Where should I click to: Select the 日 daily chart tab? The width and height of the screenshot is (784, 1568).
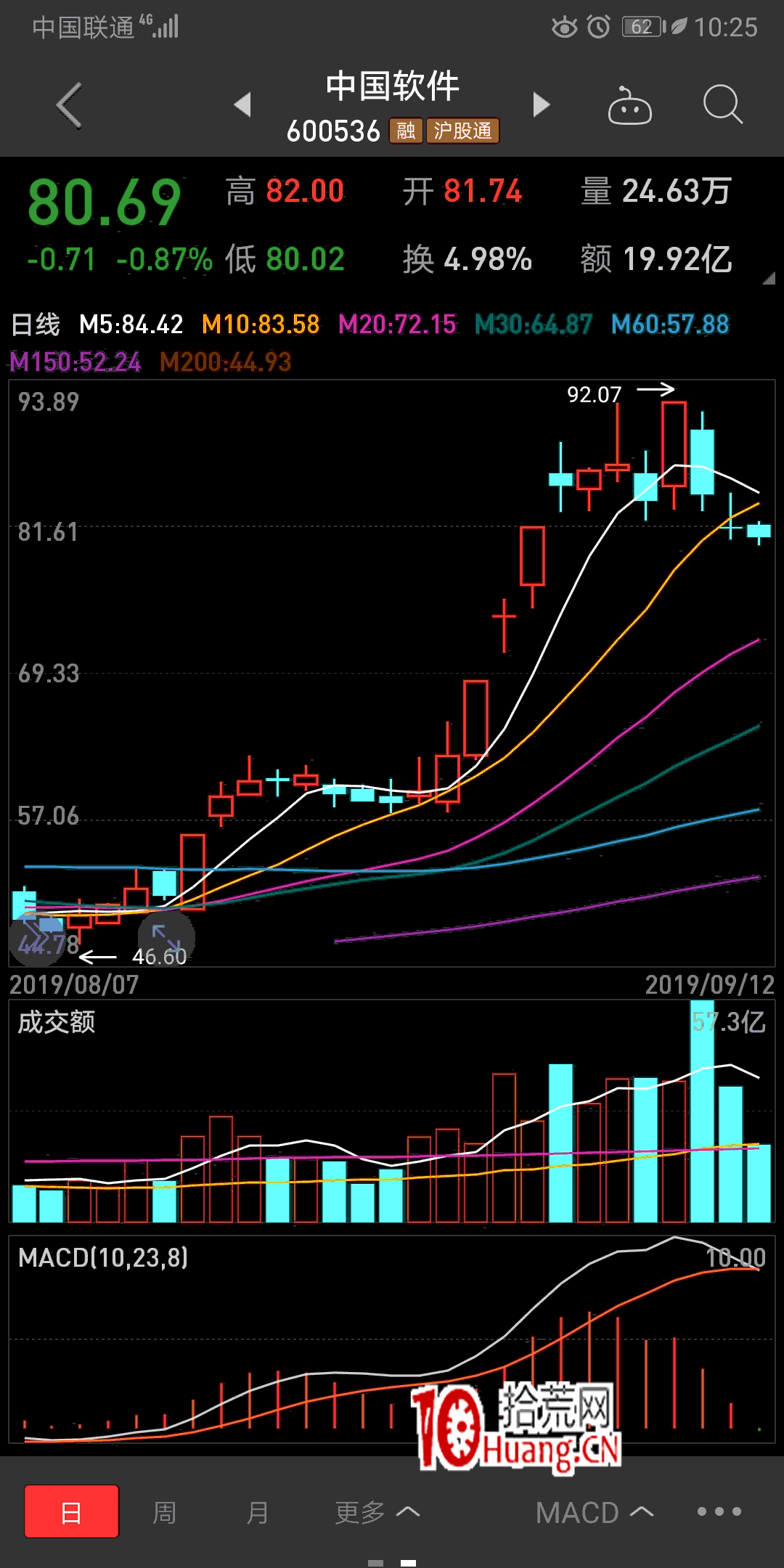pos(71,1512)
